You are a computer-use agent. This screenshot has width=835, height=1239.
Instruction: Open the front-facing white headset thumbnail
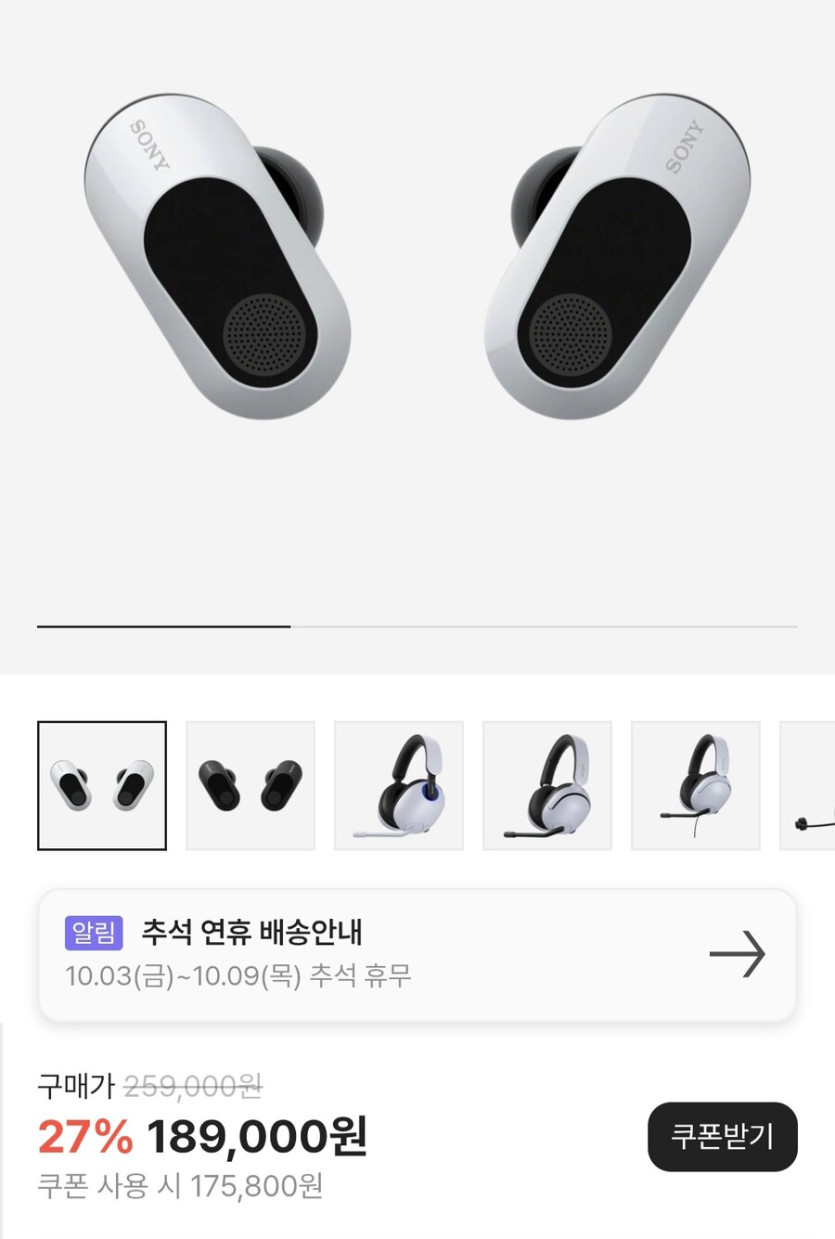click(398, 784)
